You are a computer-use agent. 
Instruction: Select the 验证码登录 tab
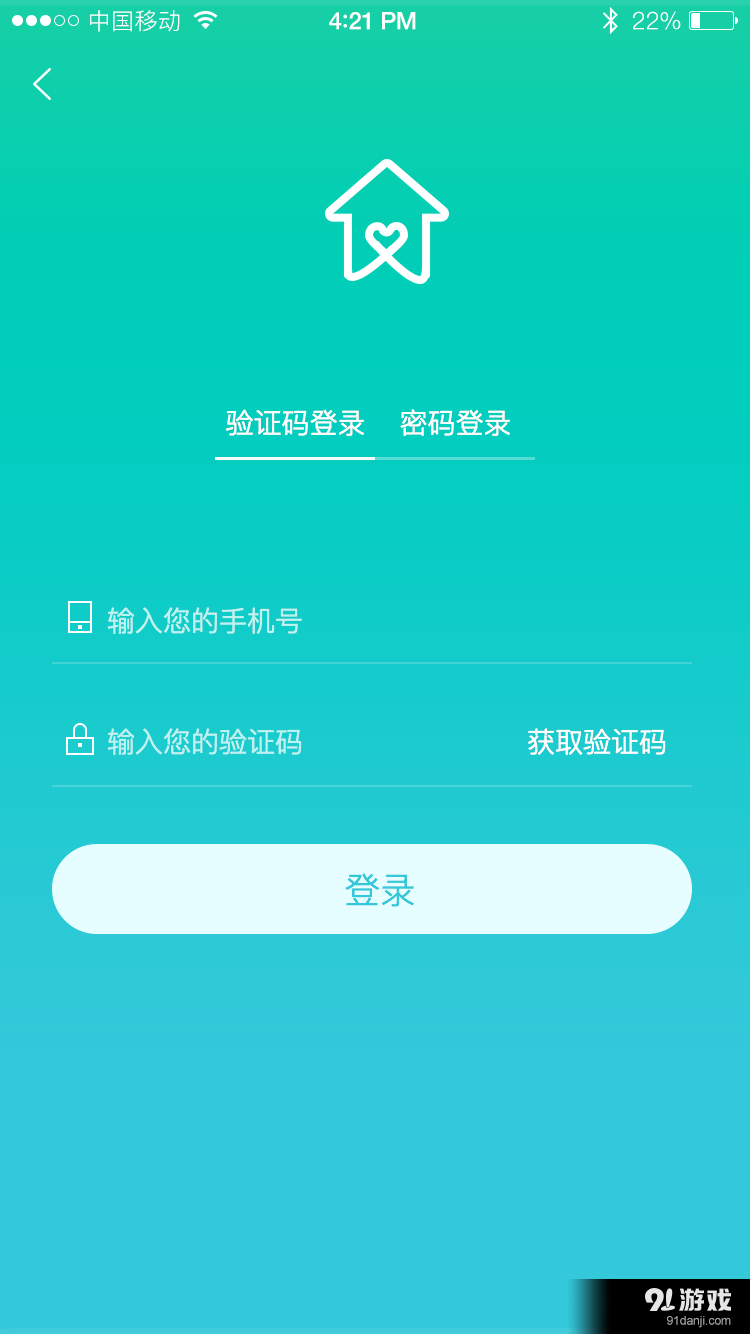pos(294,423)
